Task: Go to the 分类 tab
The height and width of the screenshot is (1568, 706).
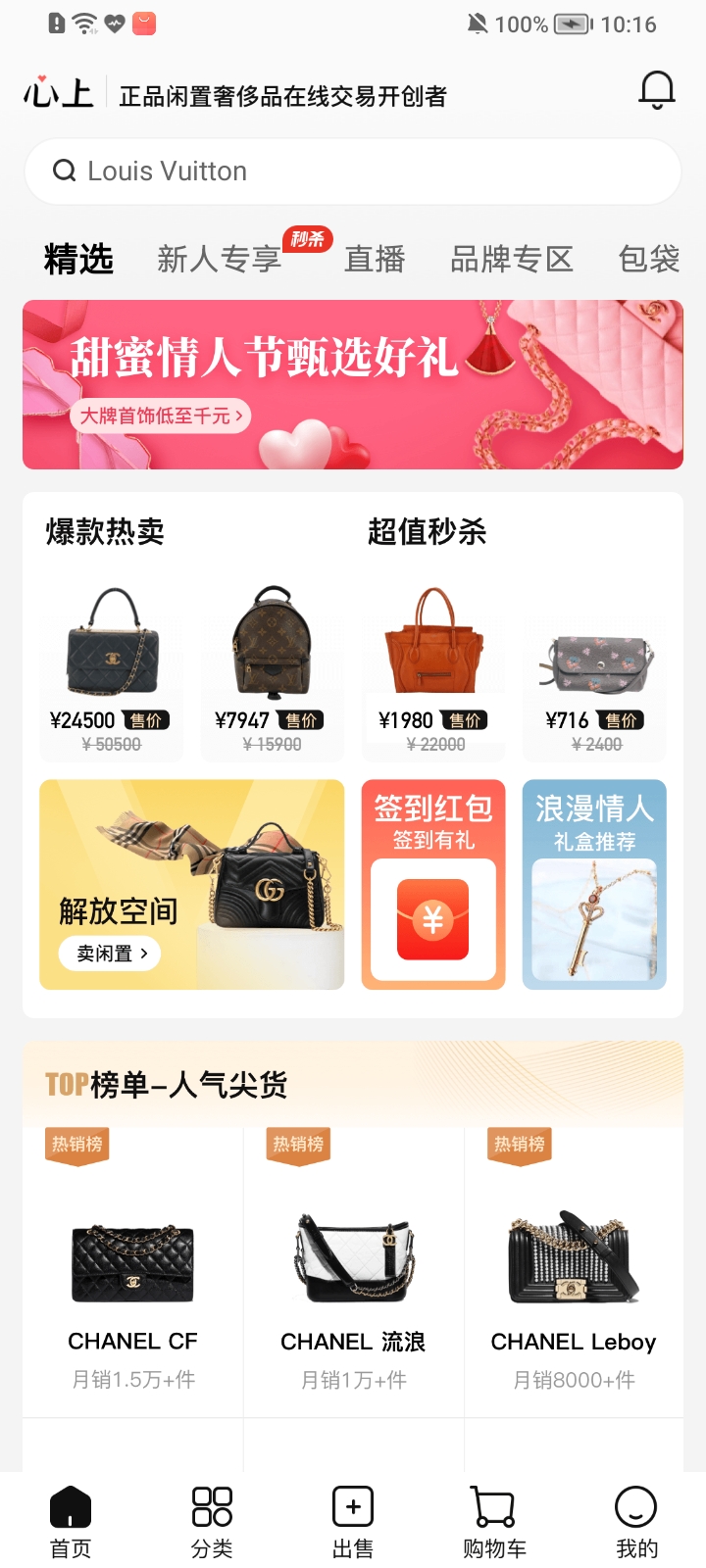Action: click(x=212, y=1522)
